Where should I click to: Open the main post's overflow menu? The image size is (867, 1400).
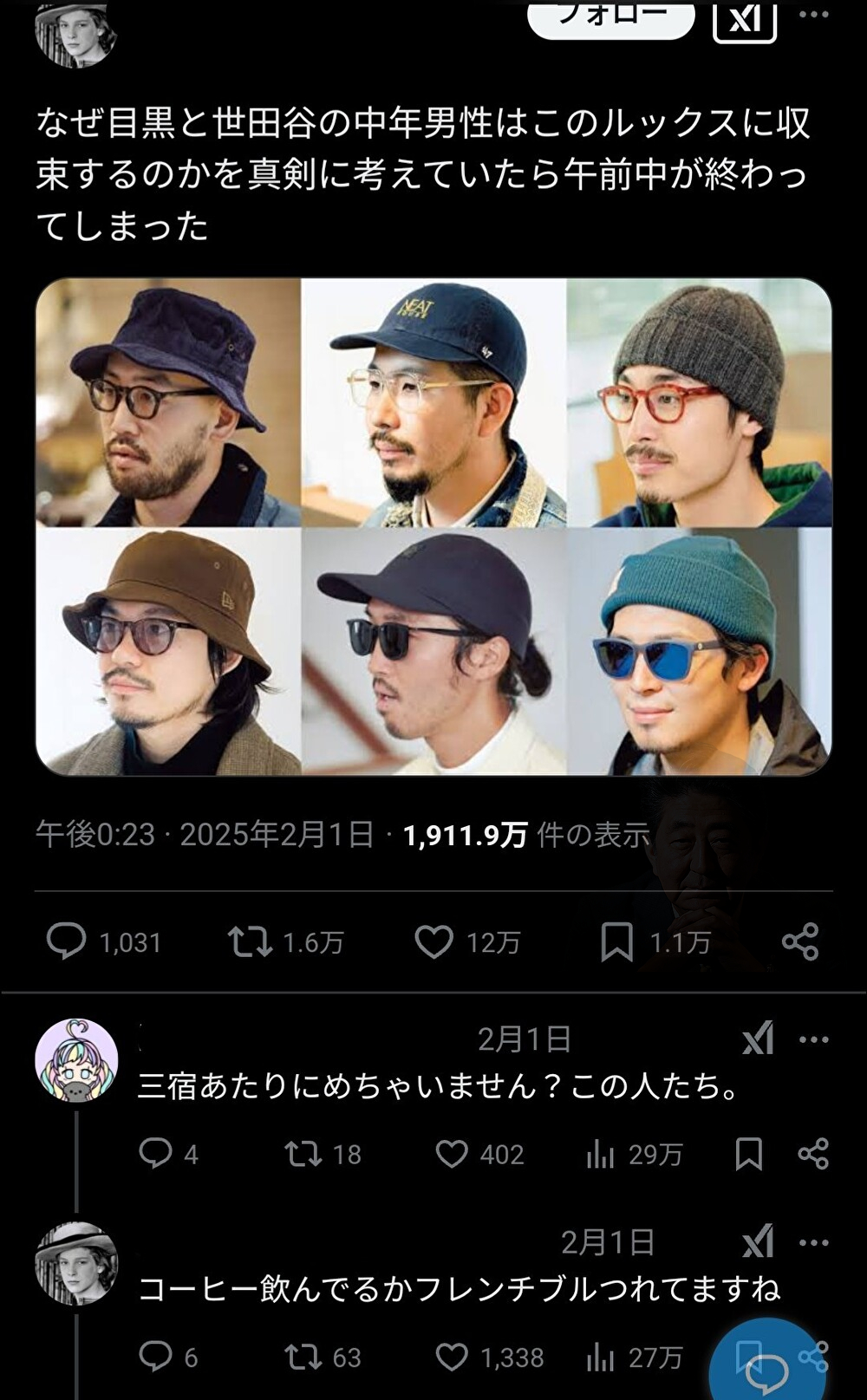813,16
